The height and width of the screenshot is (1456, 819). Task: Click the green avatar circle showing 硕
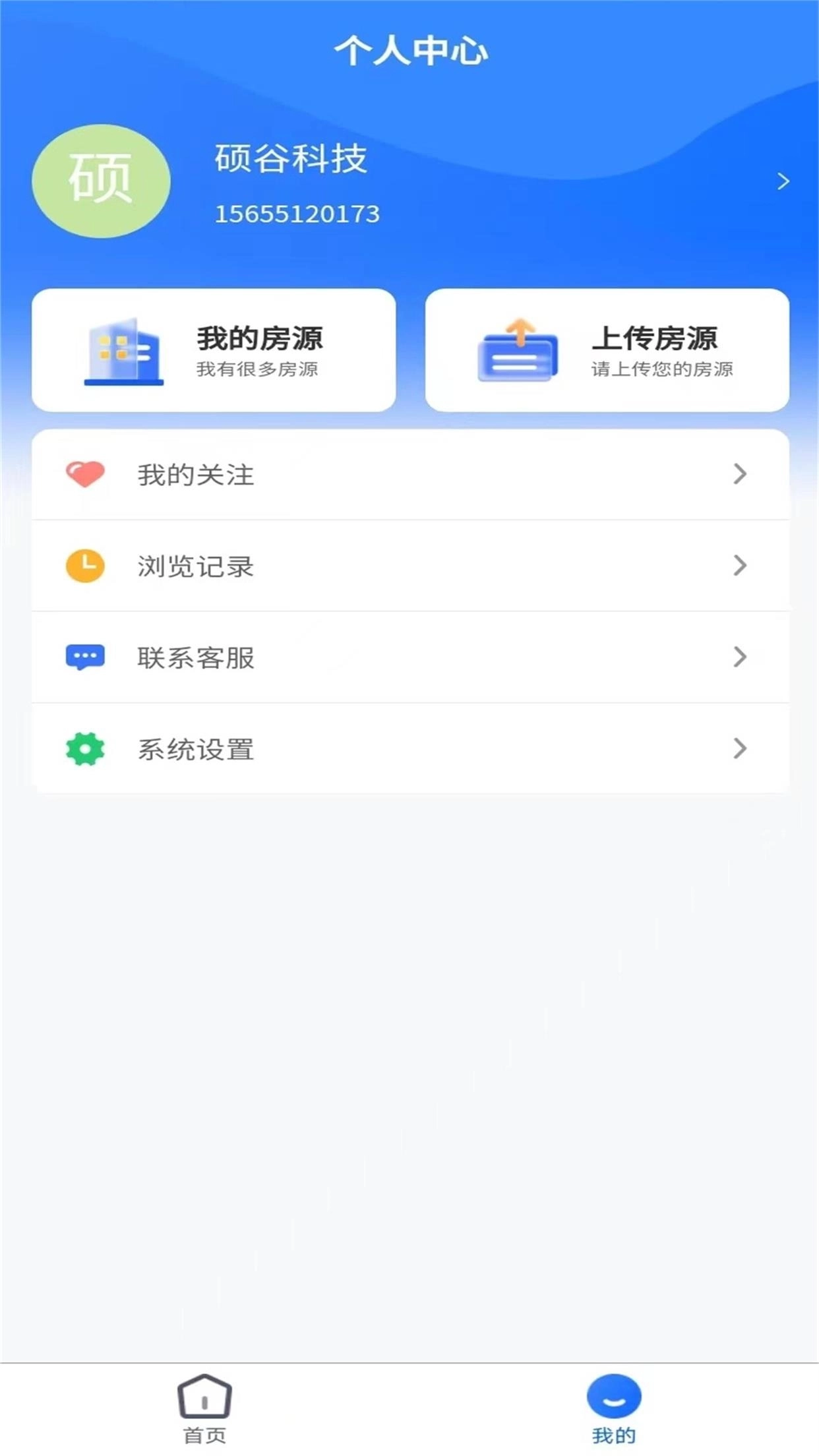(100, 181)
